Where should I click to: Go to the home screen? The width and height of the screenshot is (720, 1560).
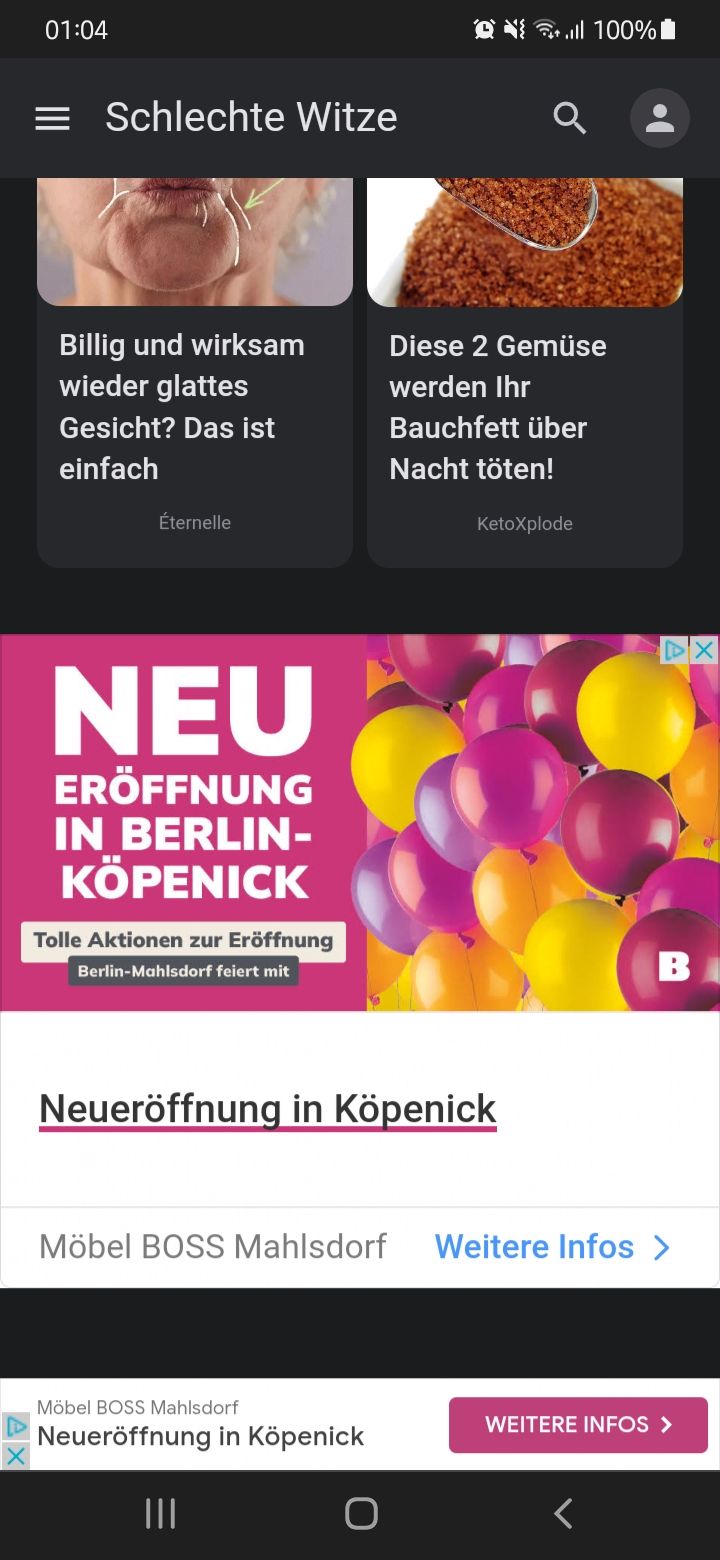(361, 1514)
